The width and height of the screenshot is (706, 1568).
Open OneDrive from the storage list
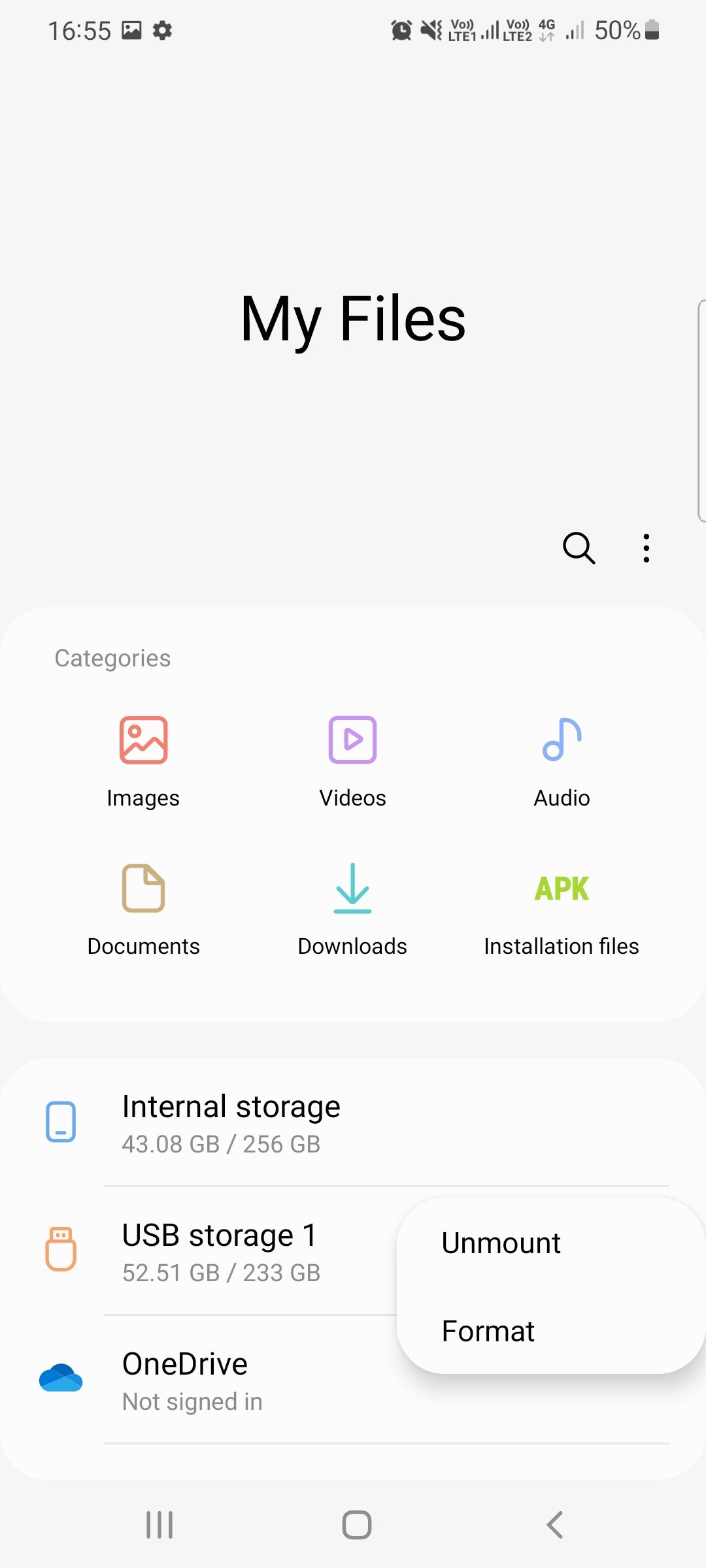185,1380
